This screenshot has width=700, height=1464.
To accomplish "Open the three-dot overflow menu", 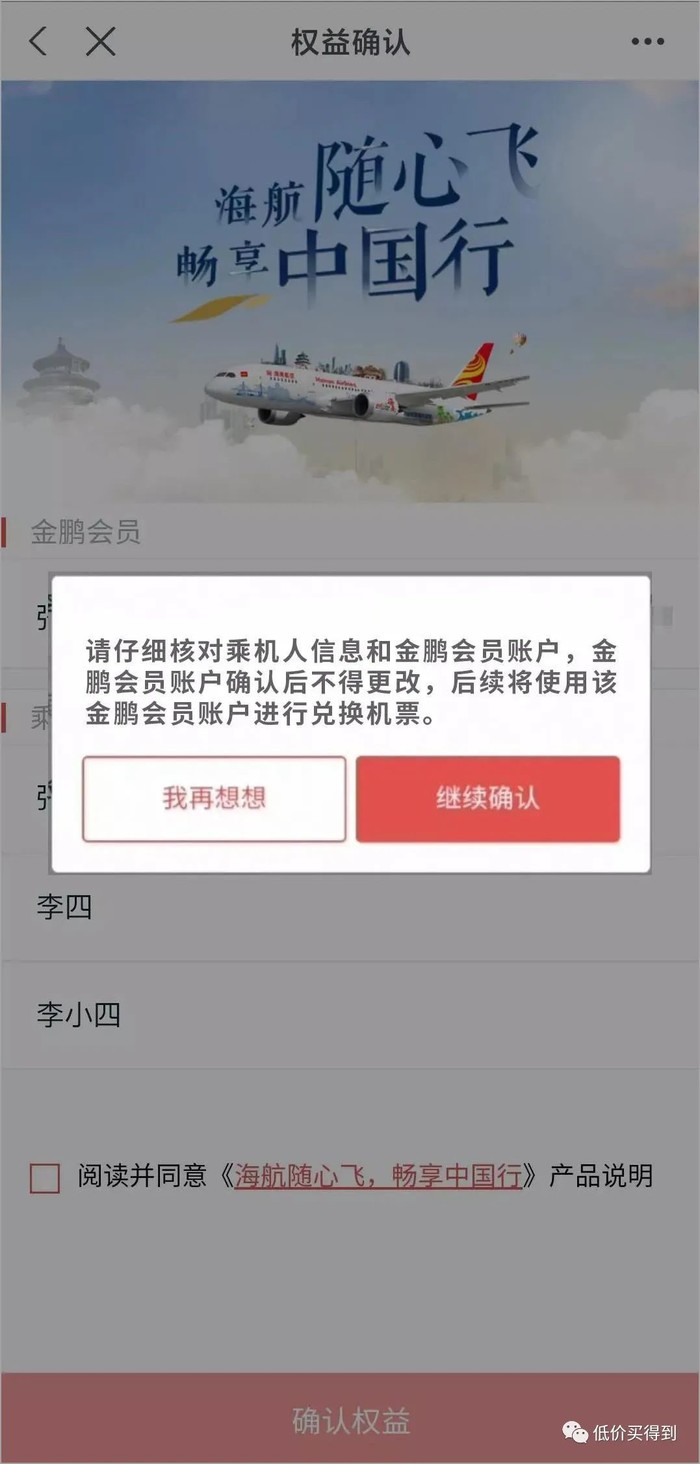I will pyautogui.click(x=647, y=42).
